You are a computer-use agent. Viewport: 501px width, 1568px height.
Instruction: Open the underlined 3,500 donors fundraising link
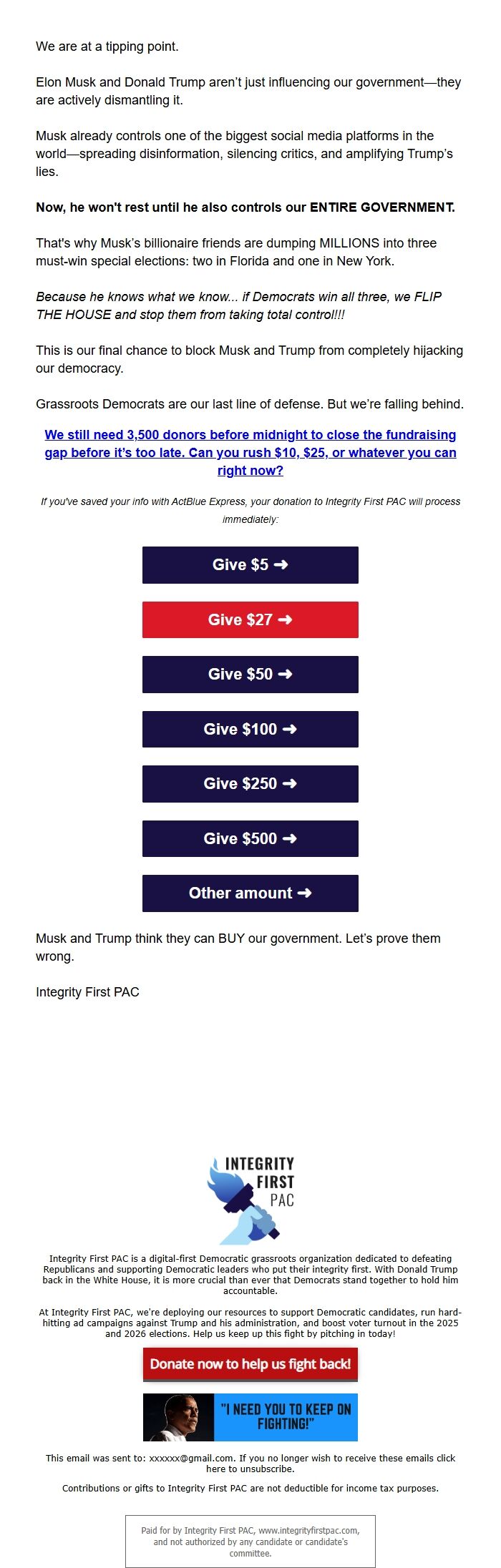click(x=250, y=452)
